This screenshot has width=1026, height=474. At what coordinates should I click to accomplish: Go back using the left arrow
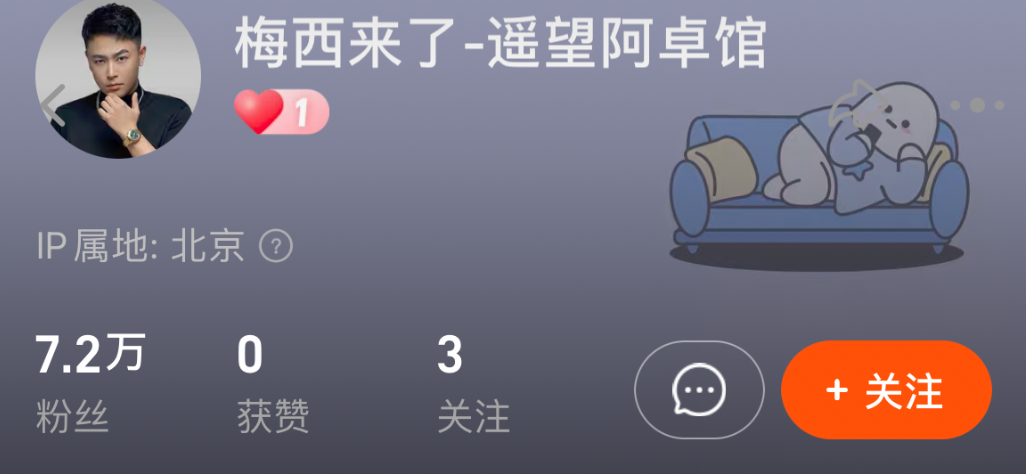[x=53, y=105]
